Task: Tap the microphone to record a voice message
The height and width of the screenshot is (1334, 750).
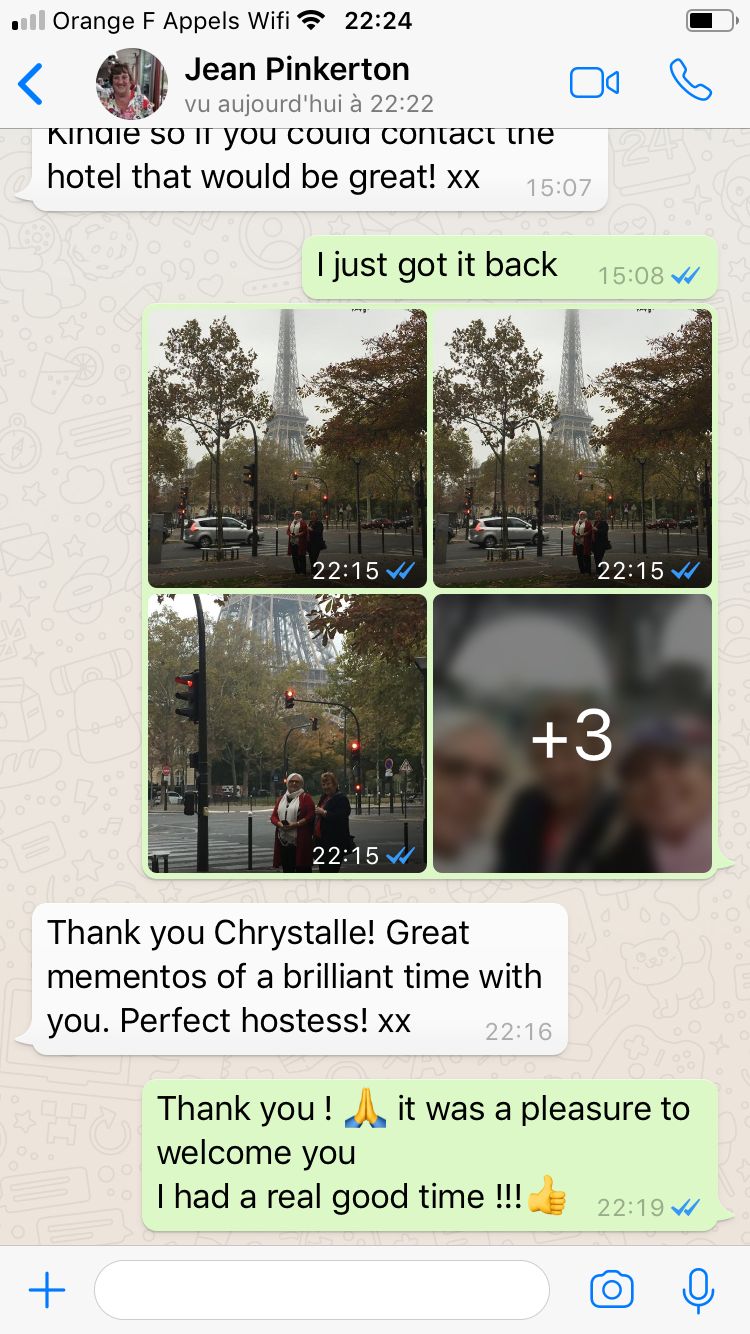Action: pos(698,1290)
